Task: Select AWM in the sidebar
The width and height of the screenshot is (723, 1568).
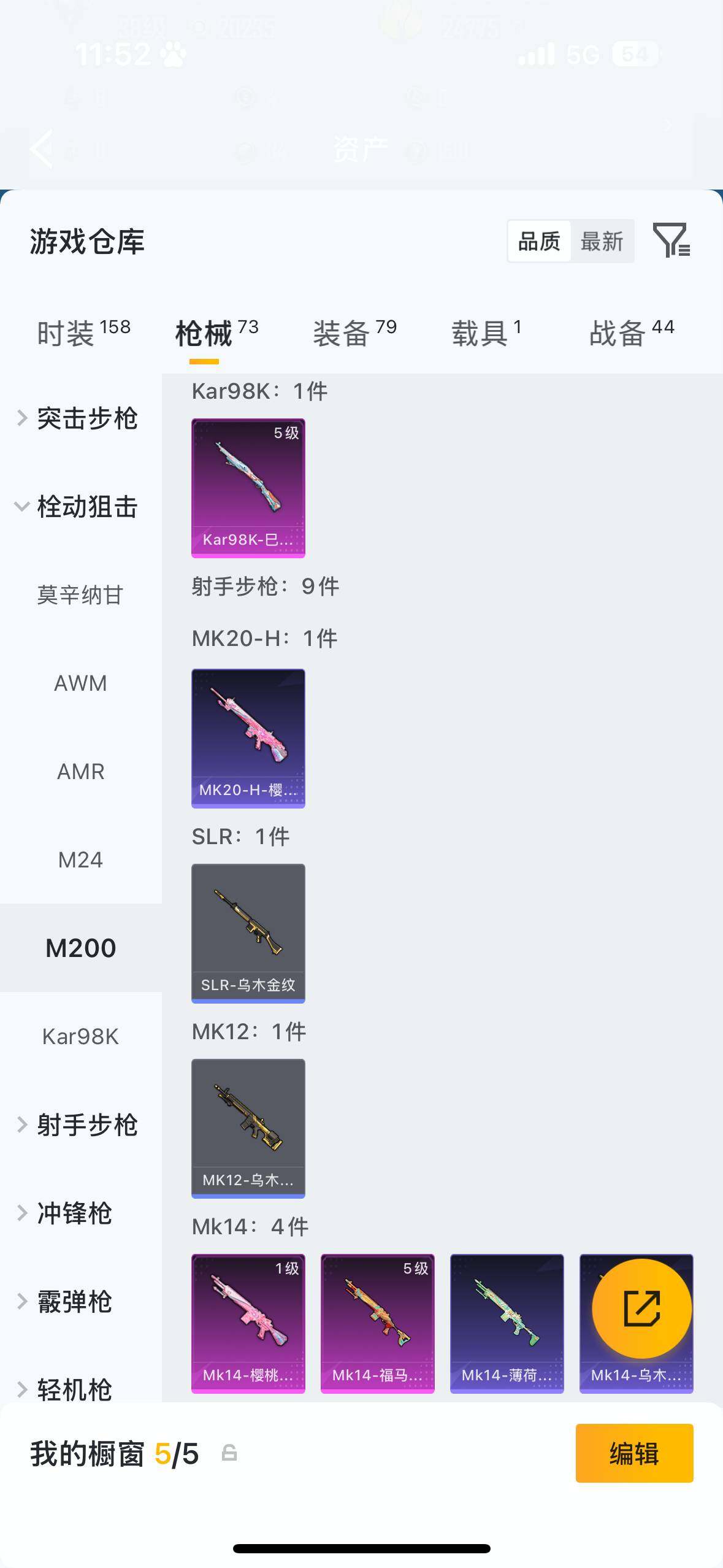Action: (80, 683)
